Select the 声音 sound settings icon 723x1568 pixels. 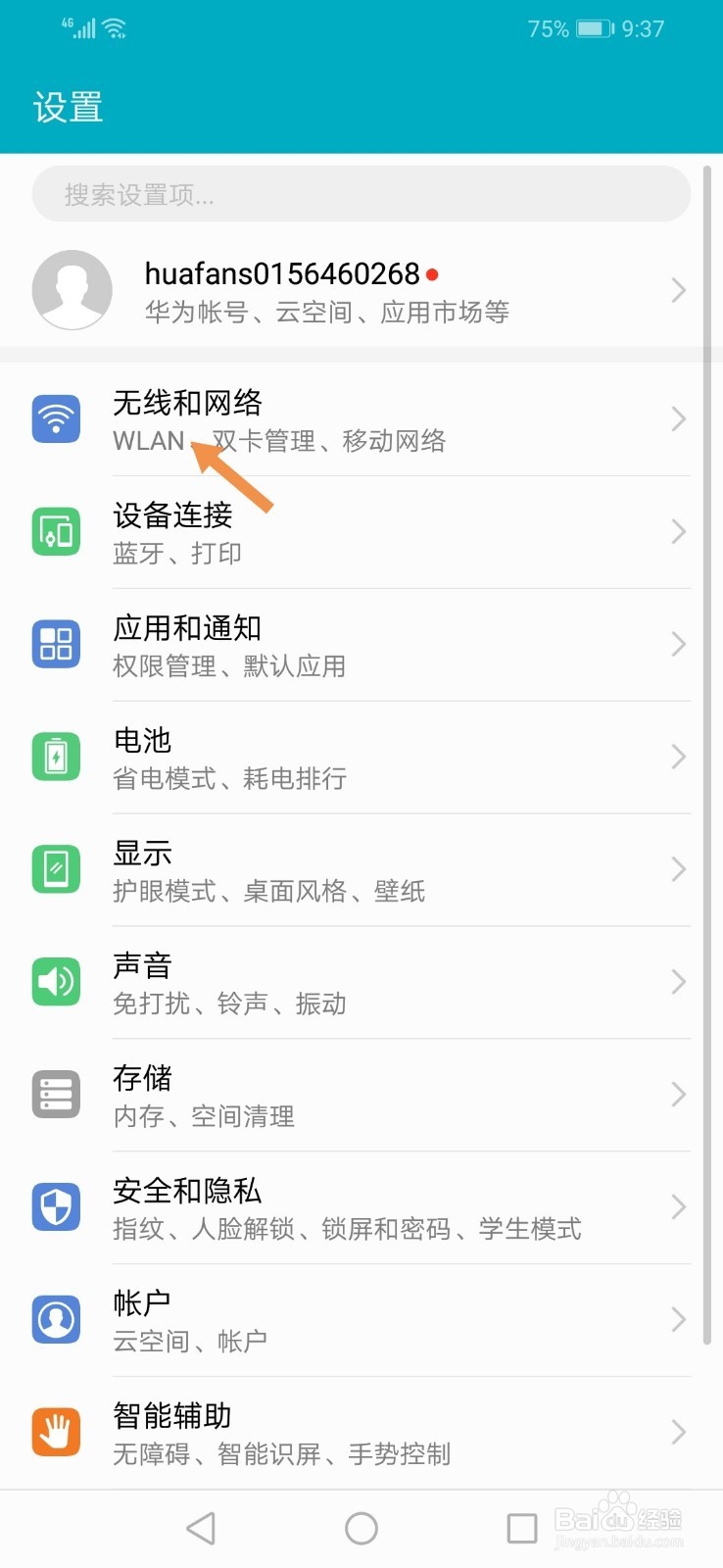(56, 981)
